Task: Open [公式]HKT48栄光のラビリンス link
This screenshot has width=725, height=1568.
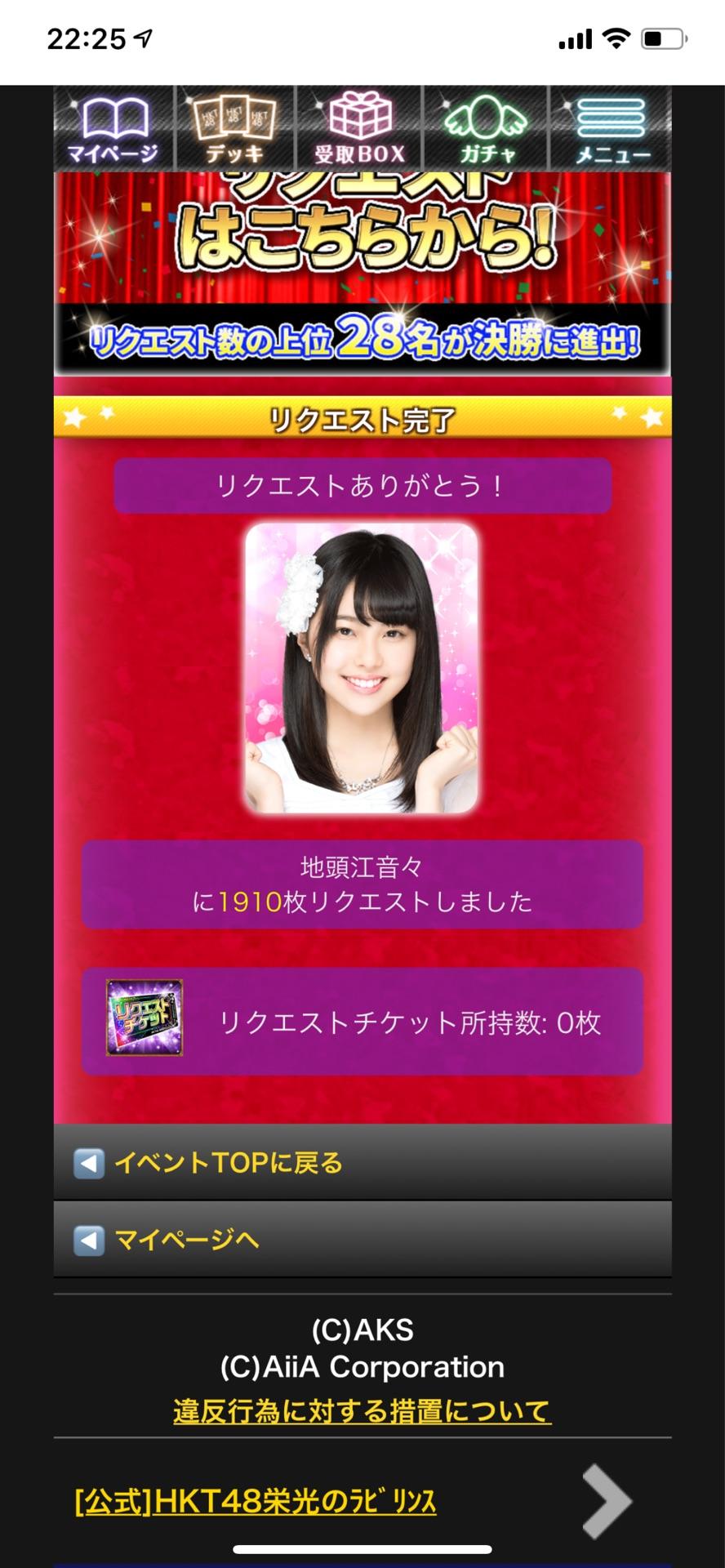Action: [x=256, y=1501]
